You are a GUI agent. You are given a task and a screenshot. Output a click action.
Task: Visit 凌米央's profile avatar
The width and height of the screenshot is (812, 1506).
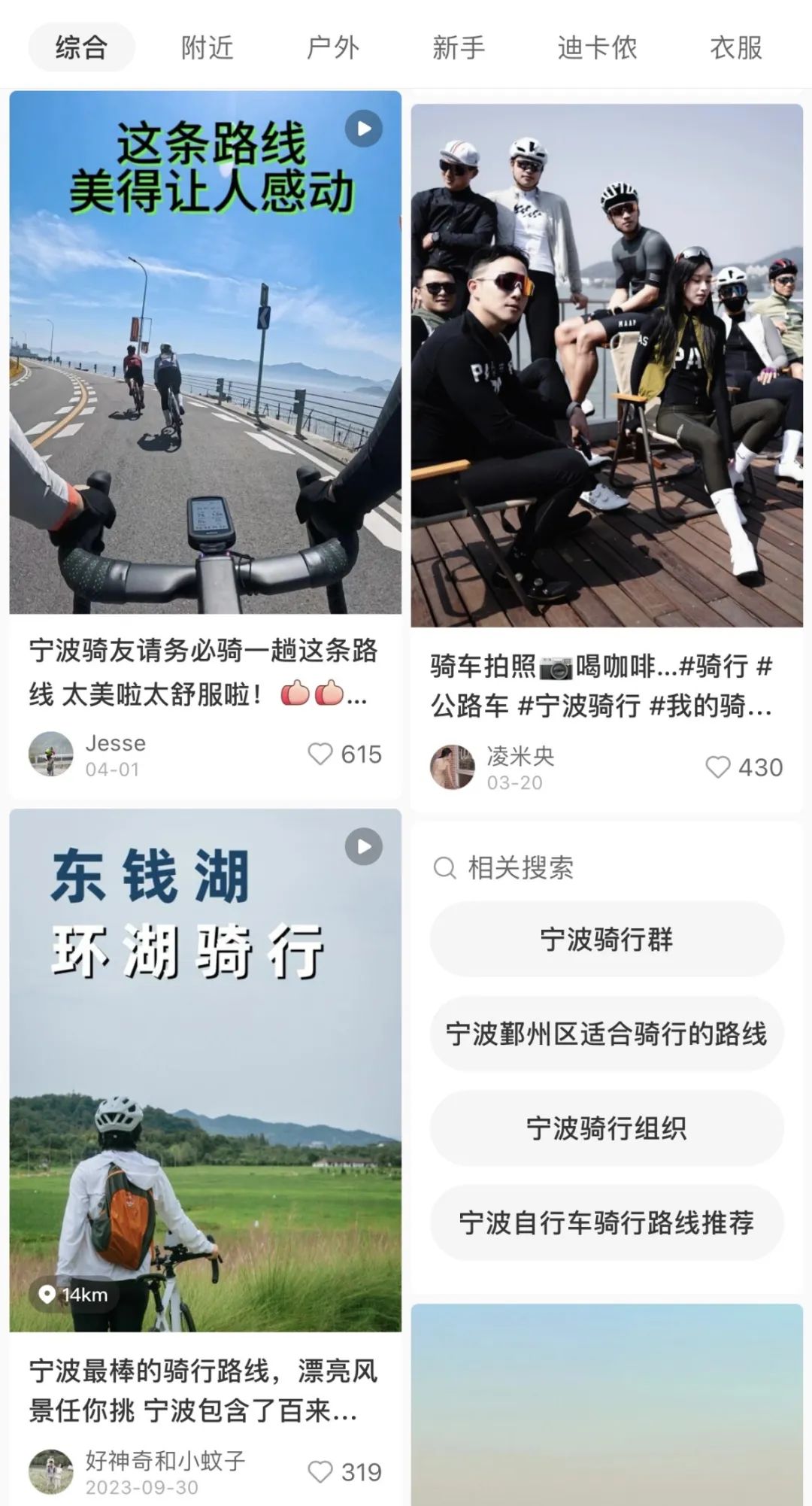pyautogui.click(x=453, y=767)
